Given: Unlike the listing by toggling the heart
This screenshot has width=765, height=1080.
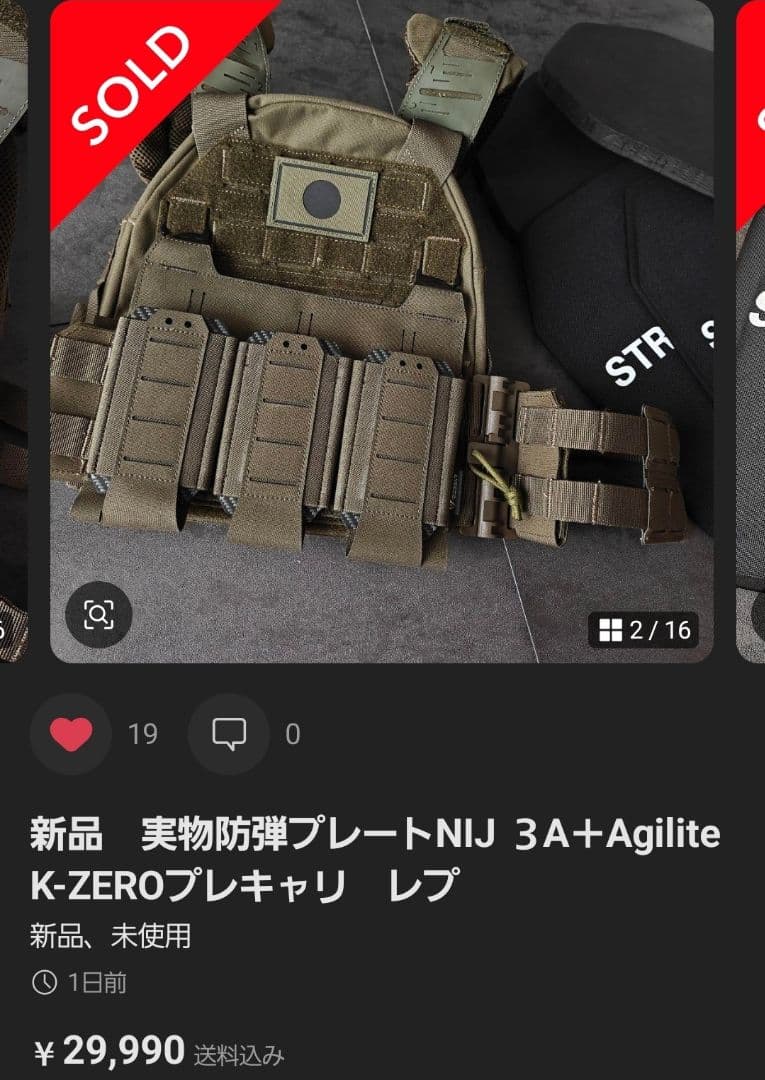Looking at the screenshot, I should tap(68, 733).
